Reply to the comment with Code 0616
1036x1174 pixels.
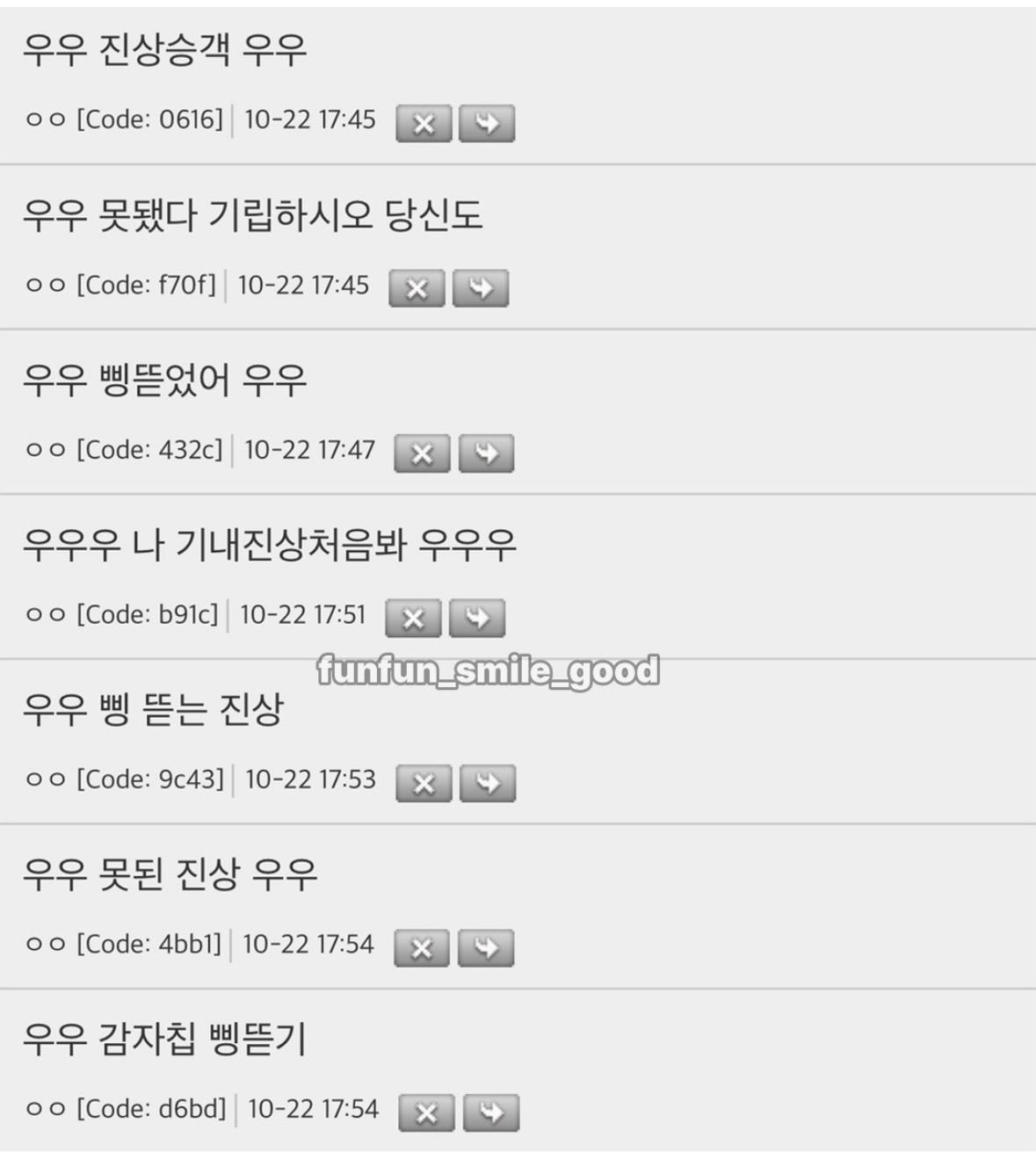pyautogui.click(x=487, y=123)
